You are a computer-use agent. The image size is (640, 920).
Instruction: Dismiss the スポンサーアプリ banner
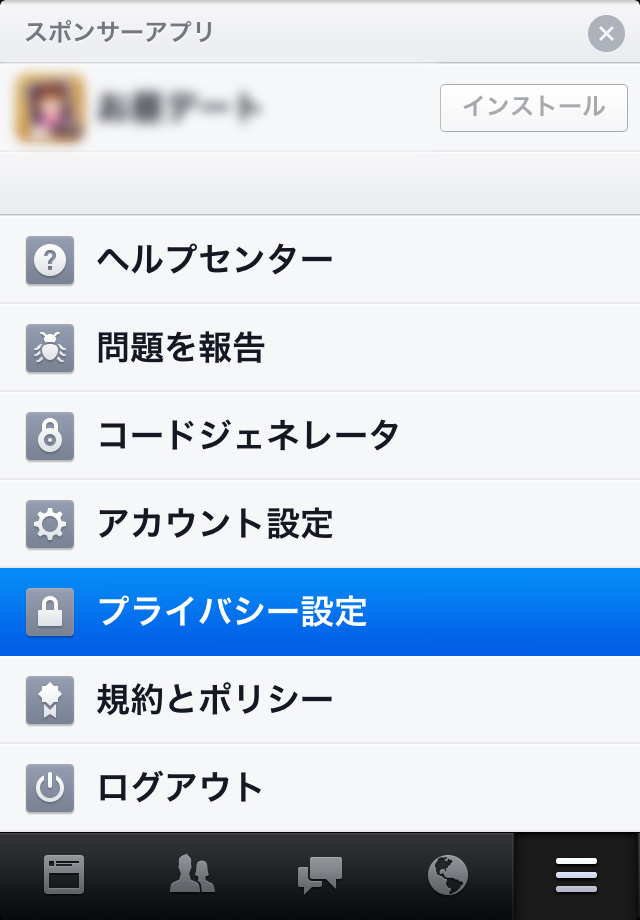tap(605, 34)
